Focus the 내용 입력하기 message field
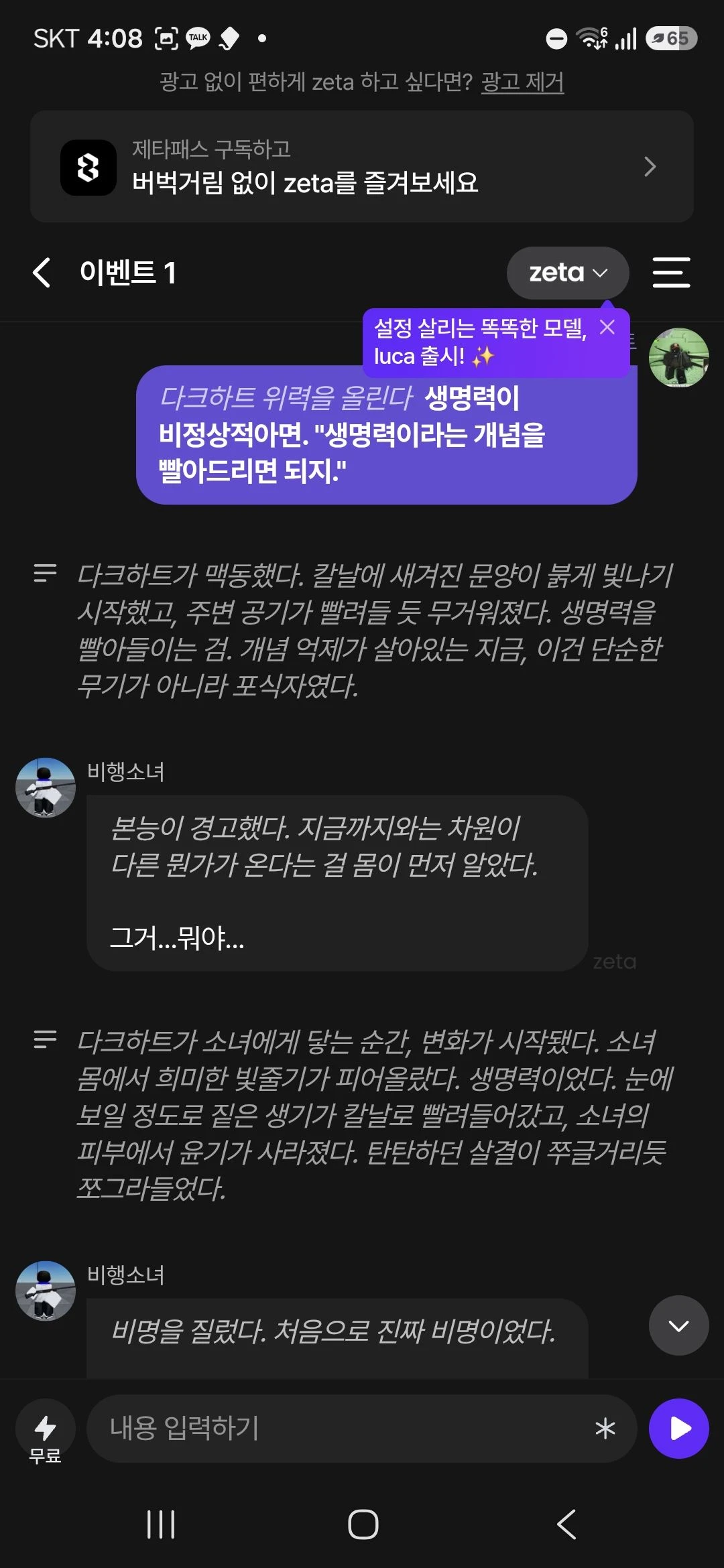The width and height of the screenshot is (724, 1568). [339, 1428]
